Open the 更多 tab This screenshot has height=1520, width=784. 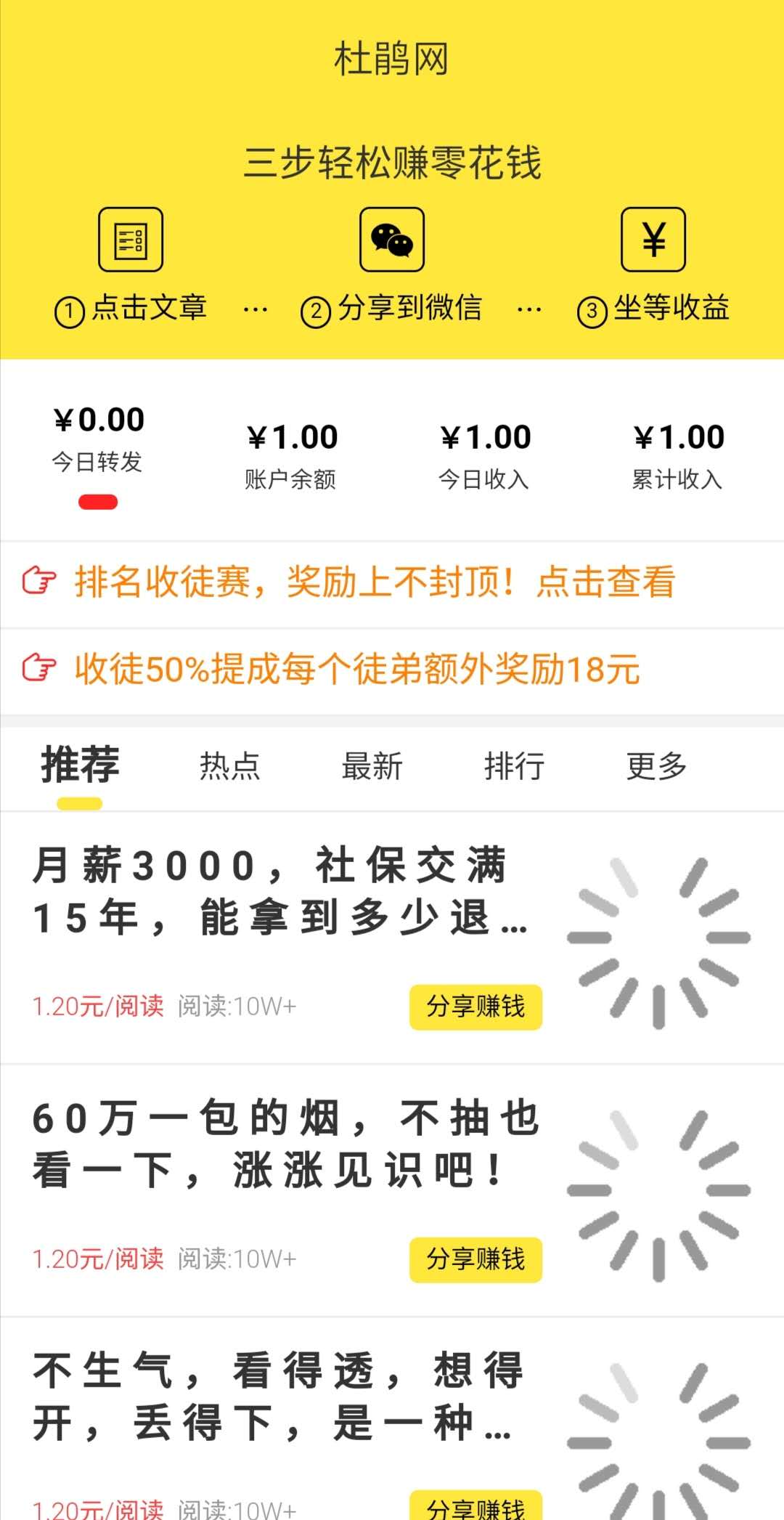[657, 766]
